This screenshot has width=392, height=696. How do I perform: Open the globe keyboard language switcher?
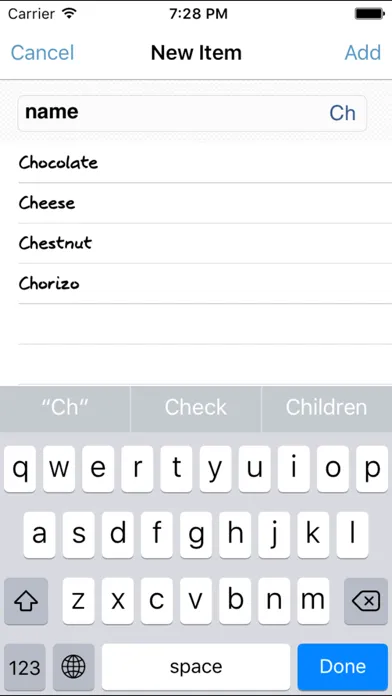(73, 667)
